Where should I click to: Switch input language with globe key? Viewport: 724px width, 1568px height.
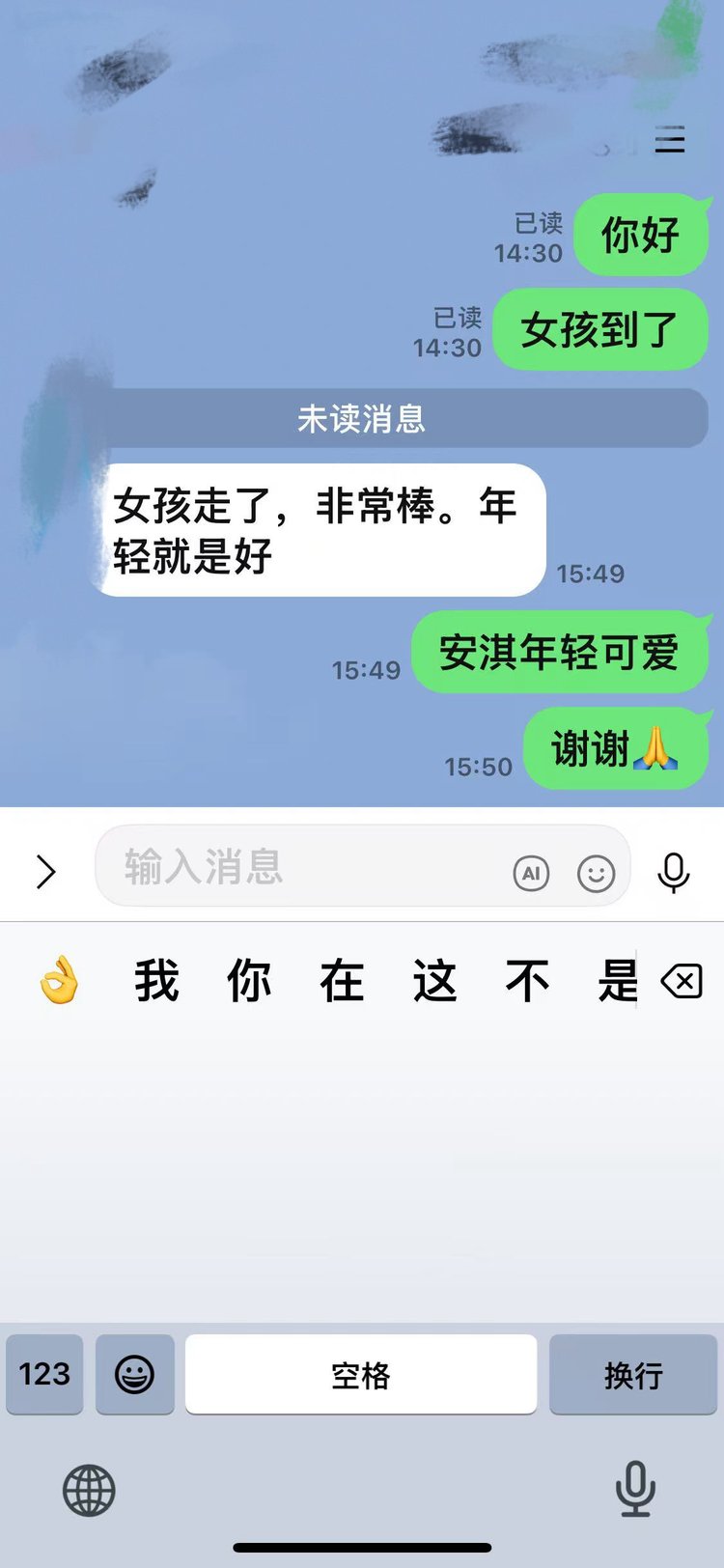[89, 1489]
